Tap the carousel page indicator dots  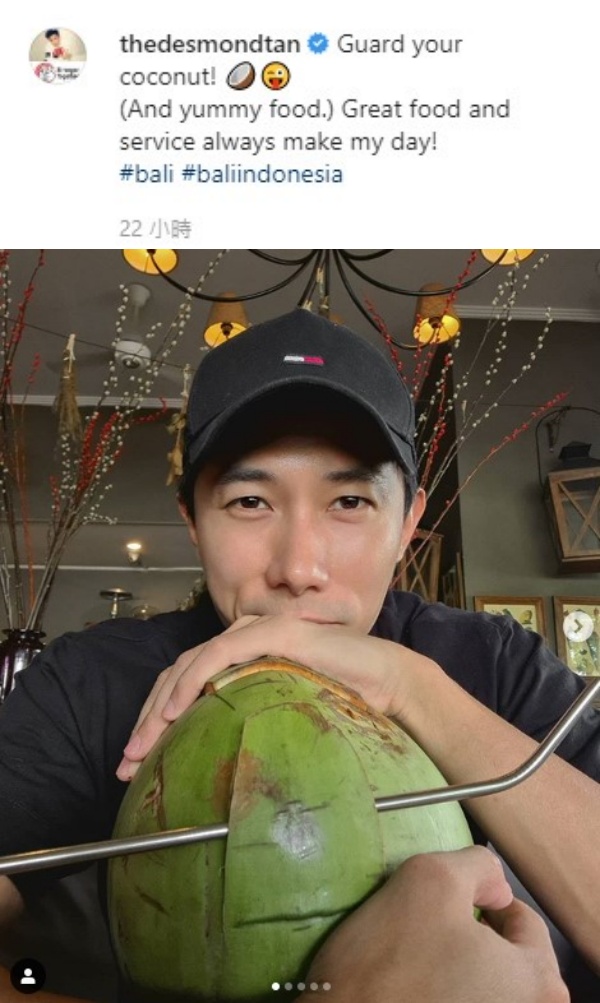pyautogui.click(x=300, y=986)
